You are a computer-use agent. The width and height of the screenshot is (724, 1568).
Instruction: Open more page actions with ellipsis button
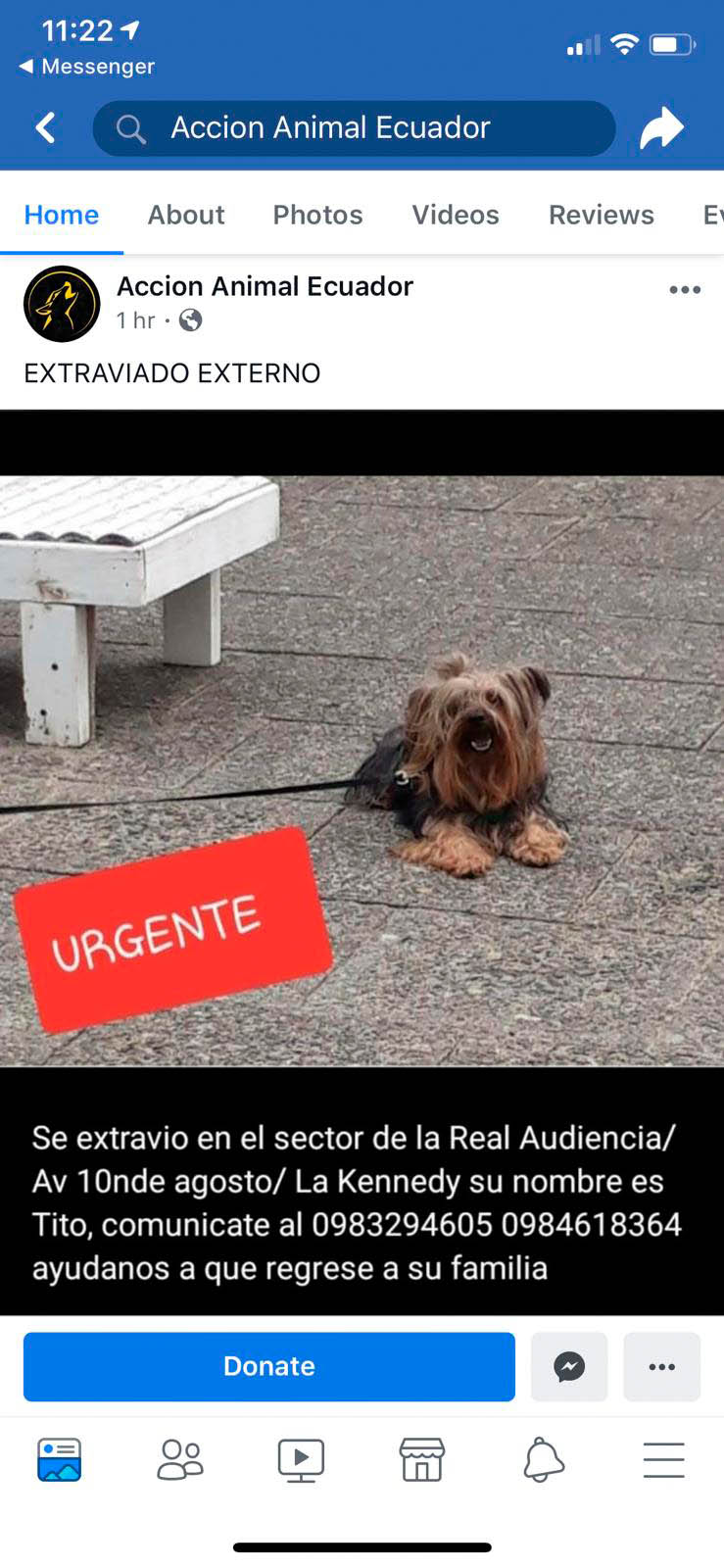pyautogui.click(x=662, y=1366)
